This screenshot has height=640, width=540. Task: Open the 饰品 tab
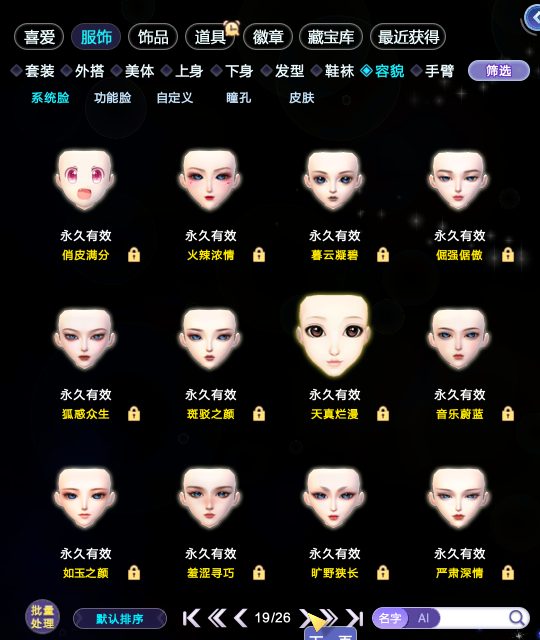click(x=153, y=37)
